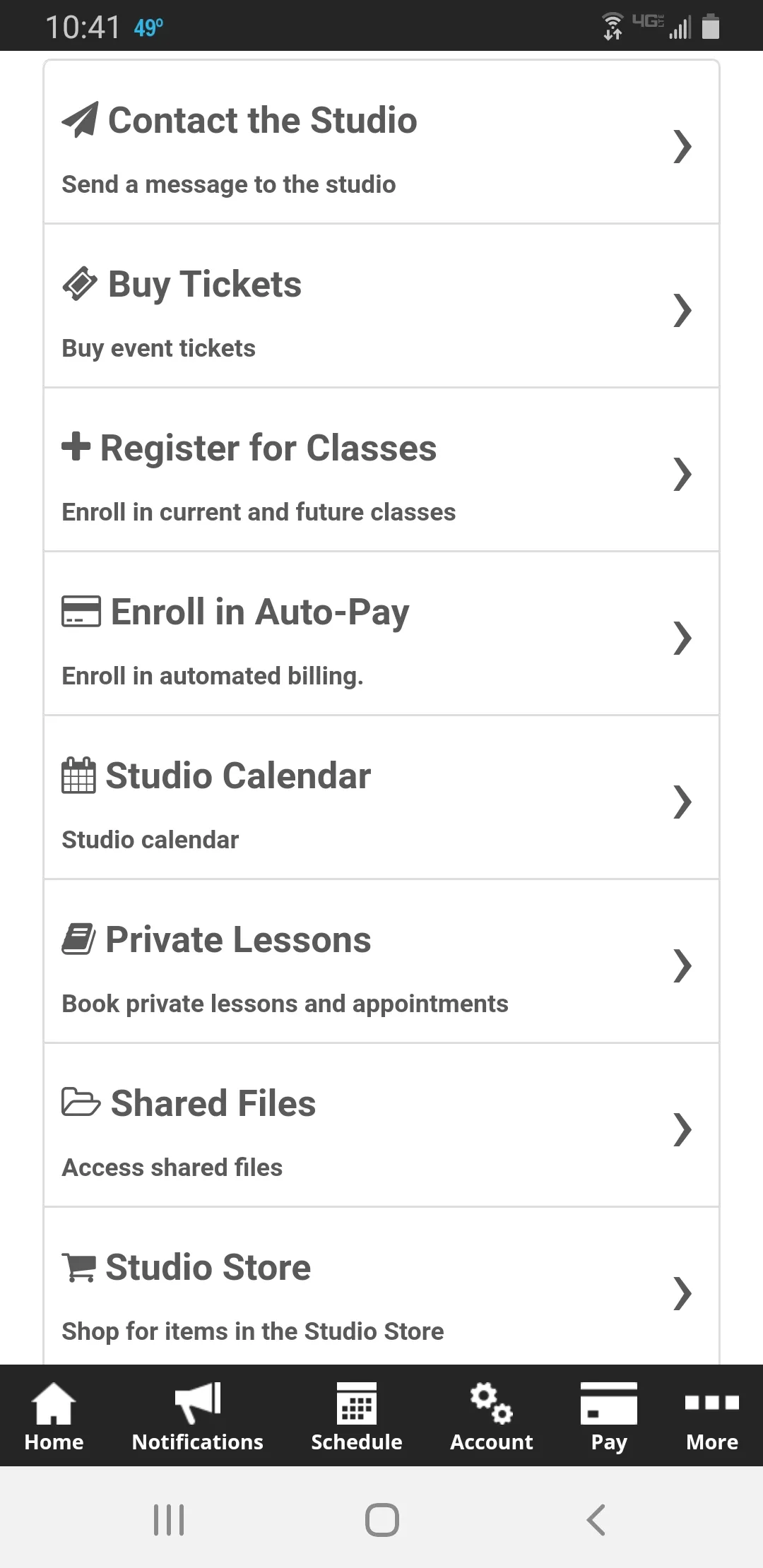Screen dimensions: 763x1568
Task: Open Private Lessons booking
Action: click(381, 961)
